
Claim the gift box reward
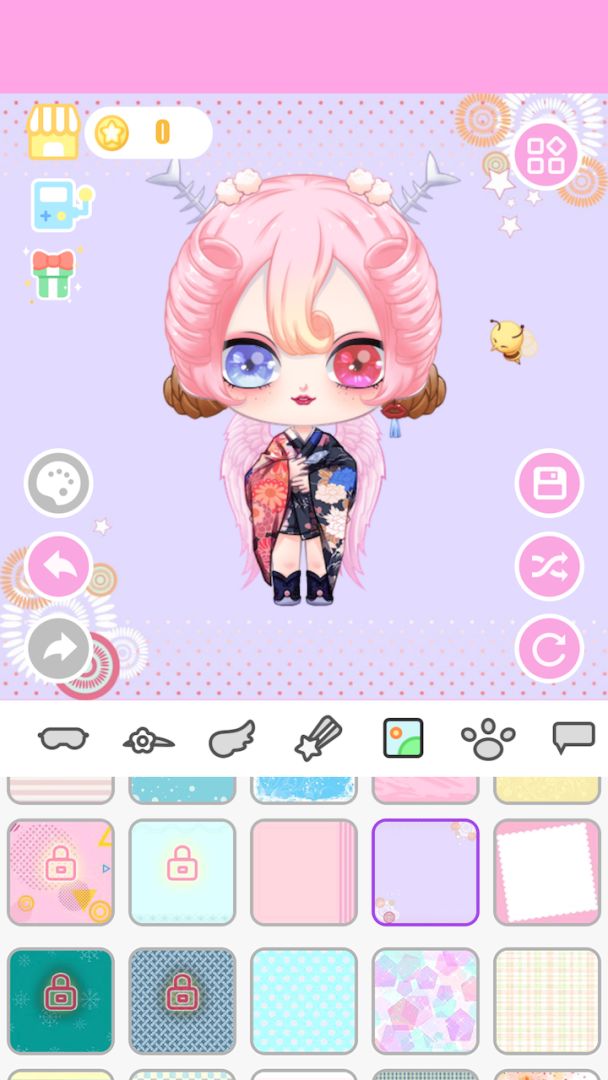coord(54,273)
